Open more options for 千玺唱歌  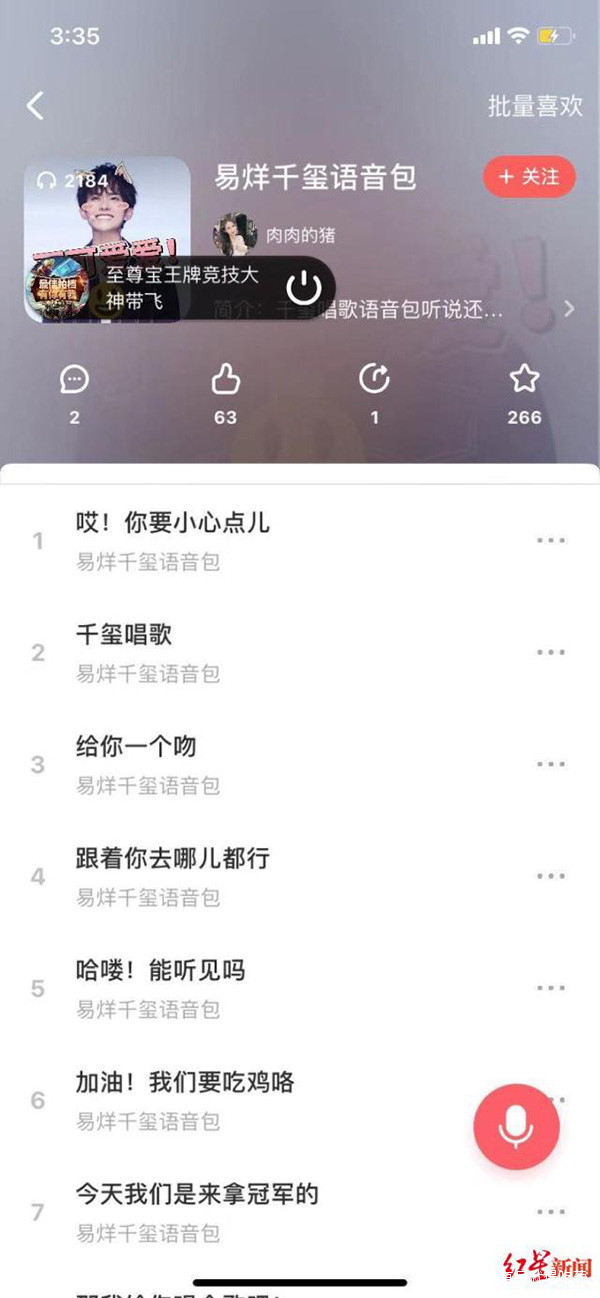click(551, 652)
